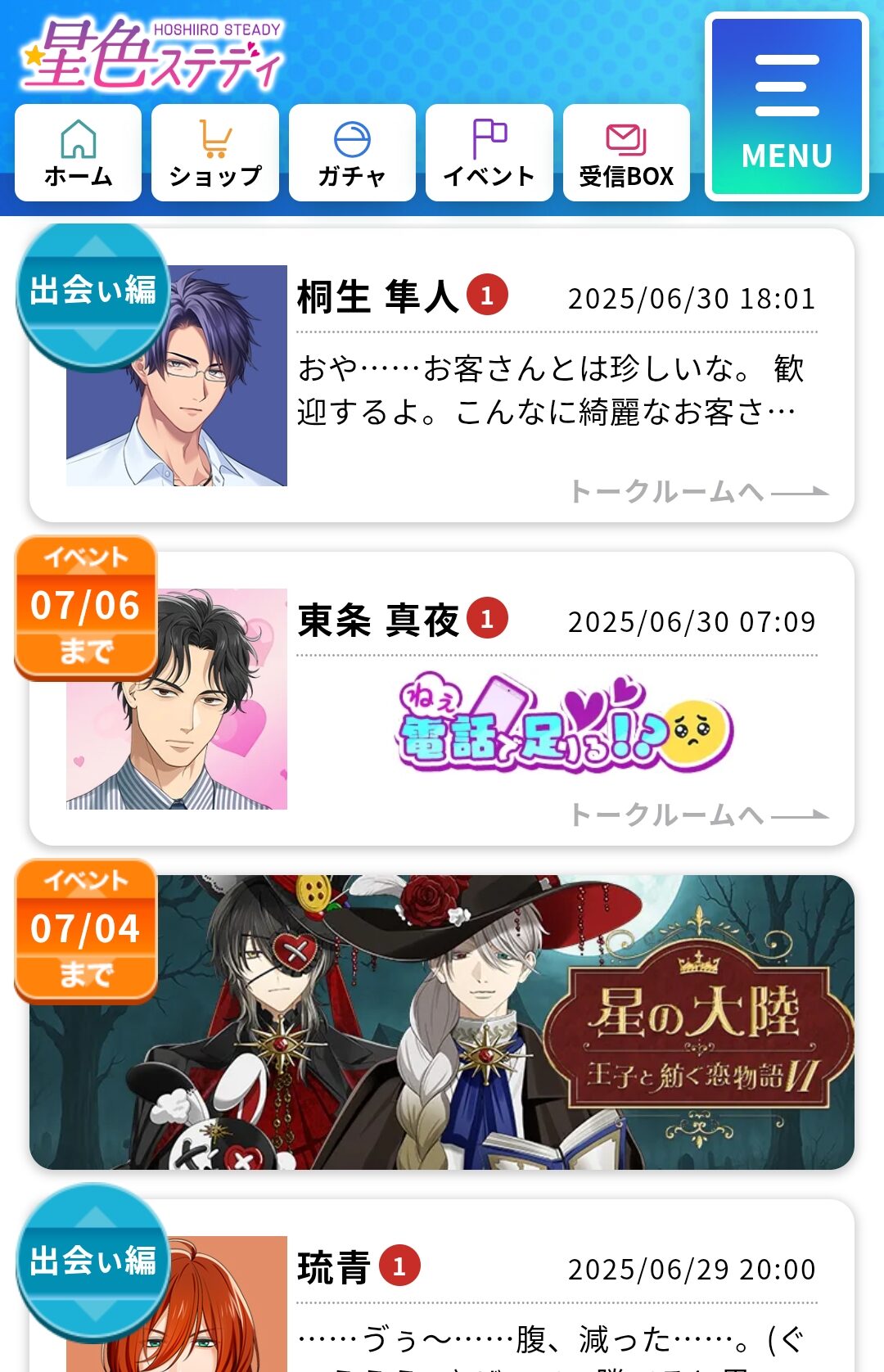Open the イベント tab

pyautogui.click(x=489, y=153)
